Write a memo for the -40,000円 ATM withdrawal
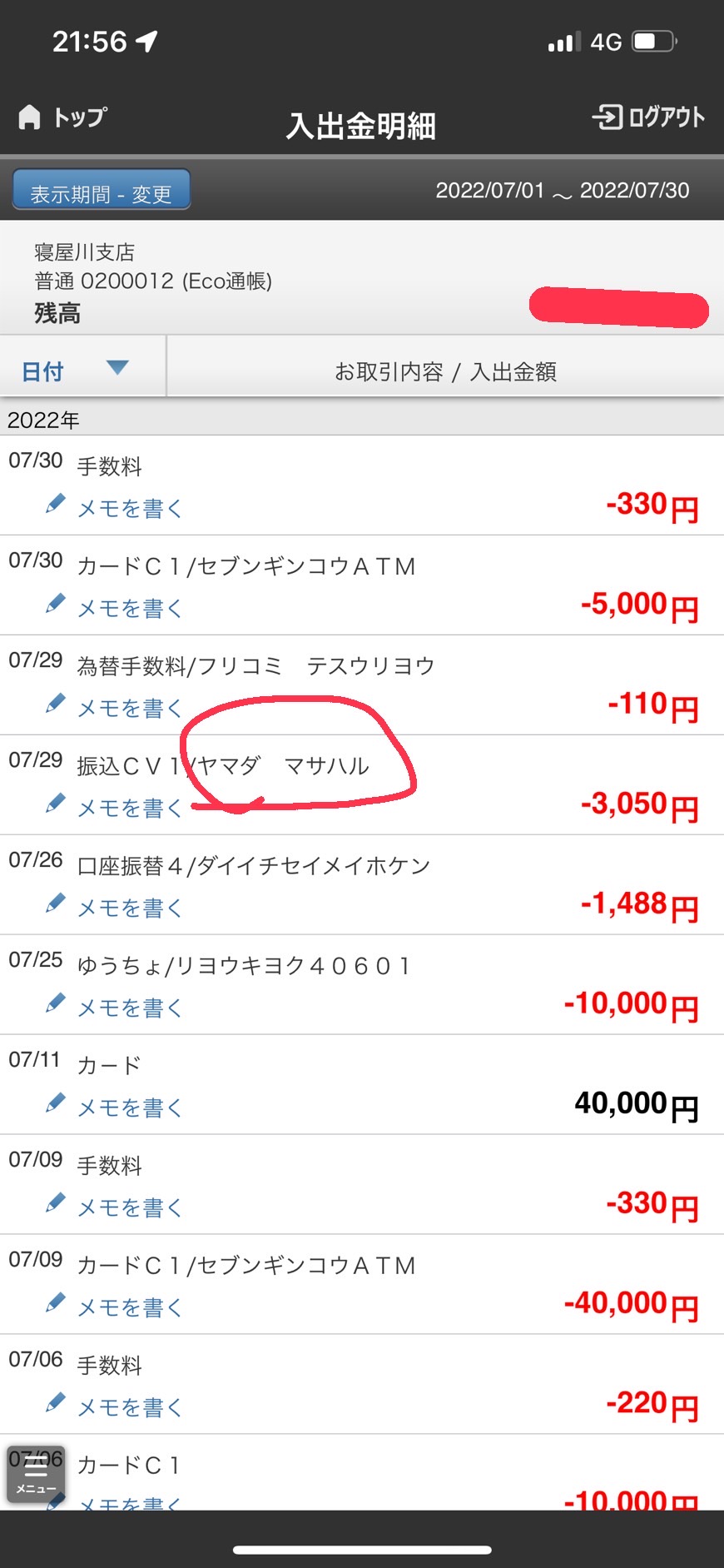 pos(114,1307)
